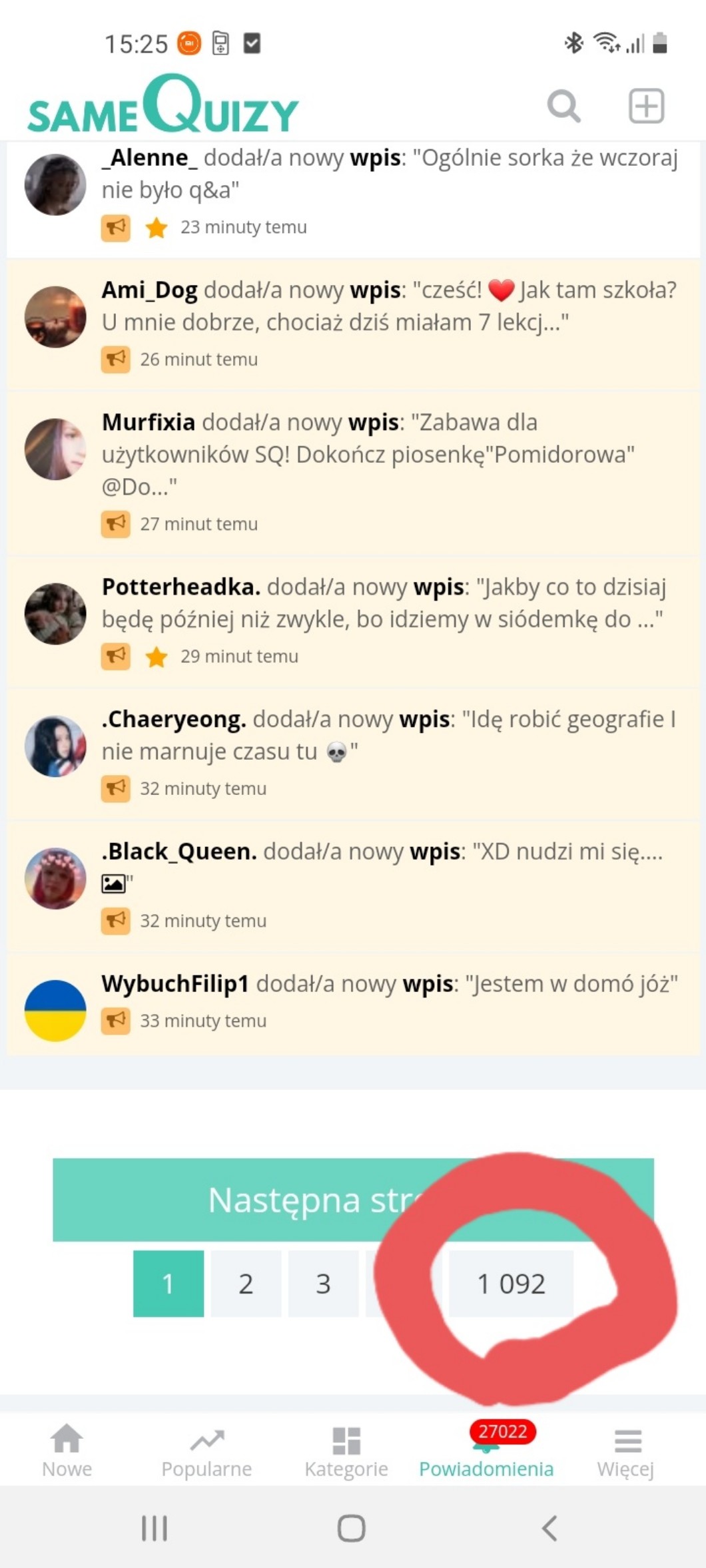Jump to last page 1 092
This screenshot has width=706, height=1568.
(511, 1283)
